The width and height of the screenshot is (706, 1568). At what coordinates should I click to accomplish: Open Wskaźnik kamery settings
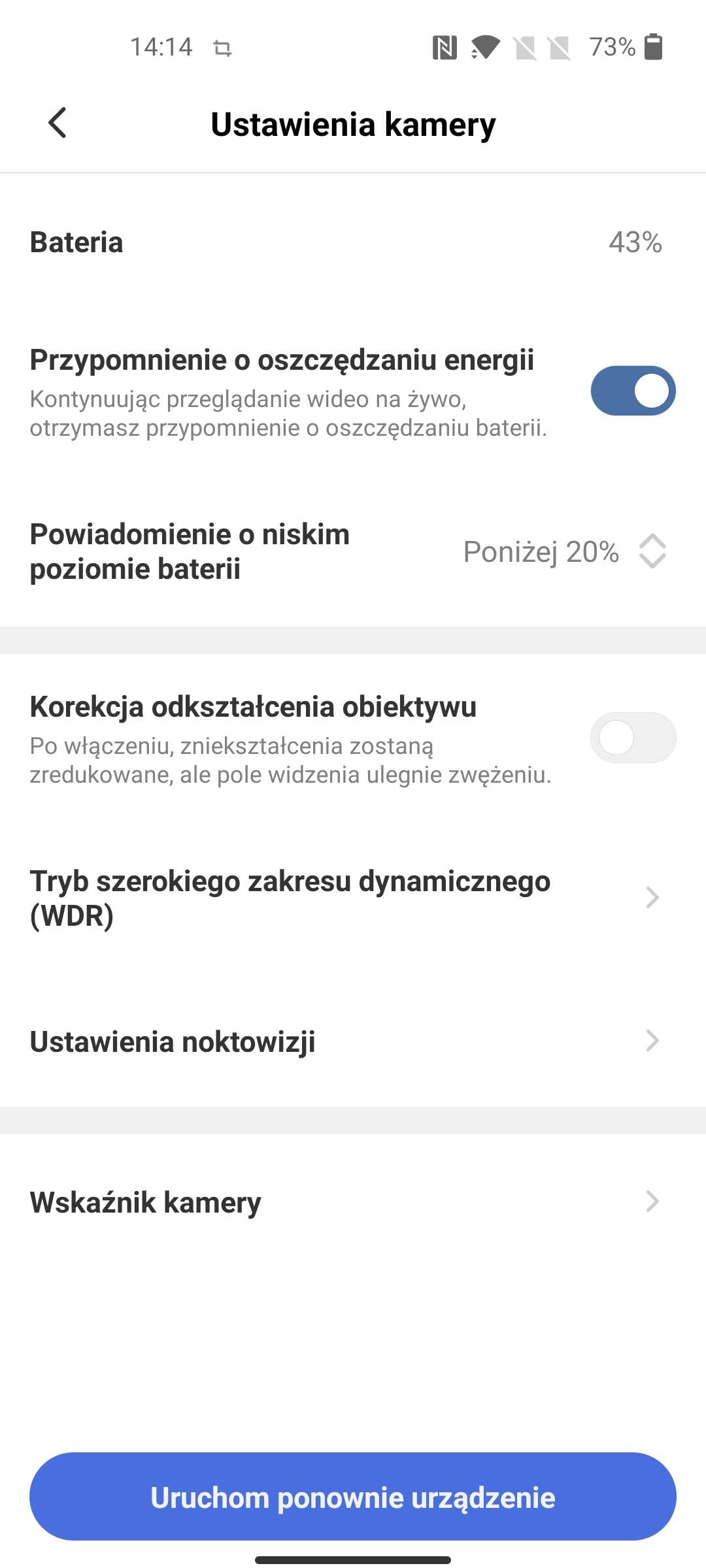click(x=353, y=1201)
